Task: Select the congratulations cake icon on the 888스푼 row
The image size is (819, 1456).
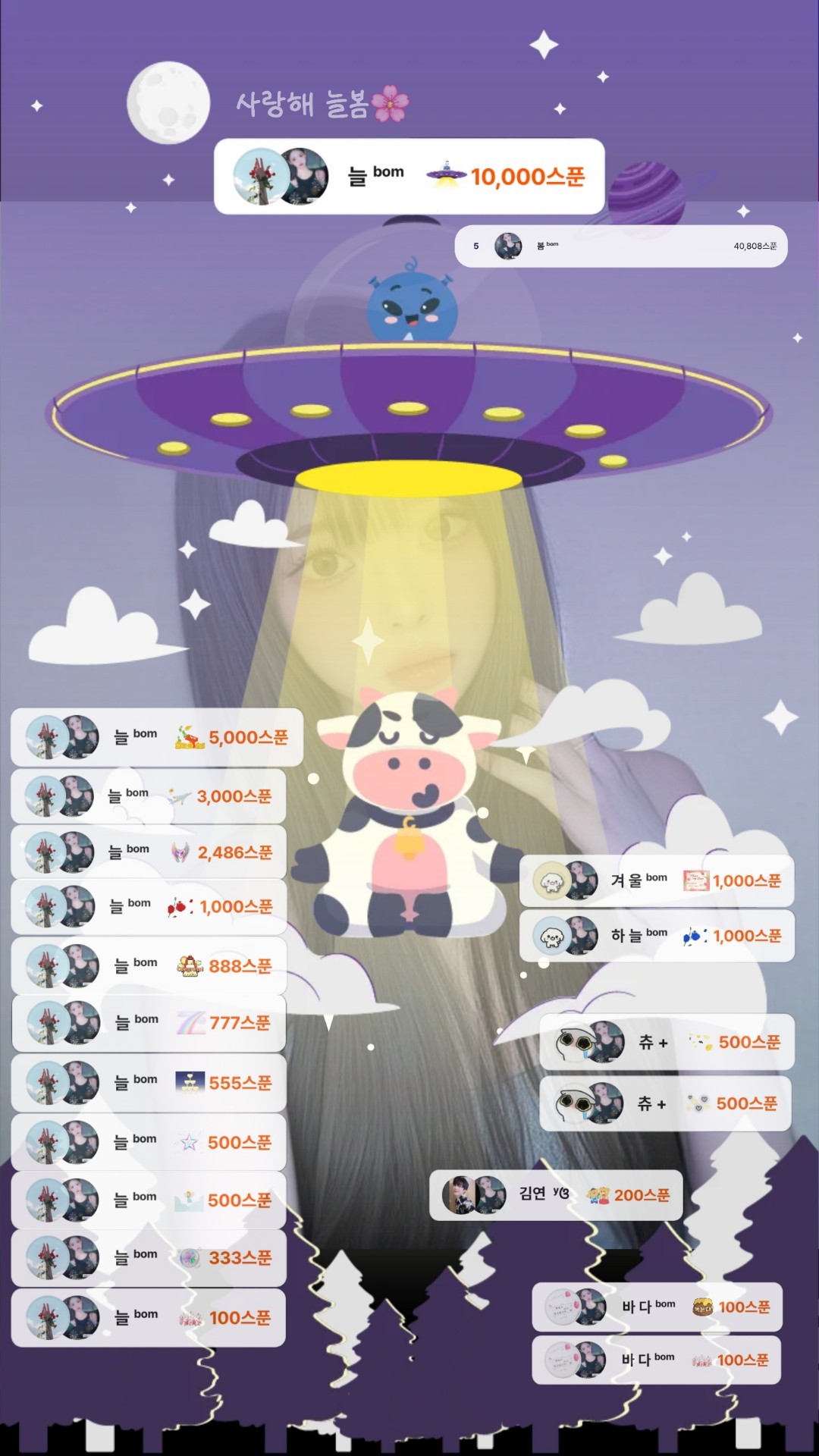Action: tap(192, 964)
